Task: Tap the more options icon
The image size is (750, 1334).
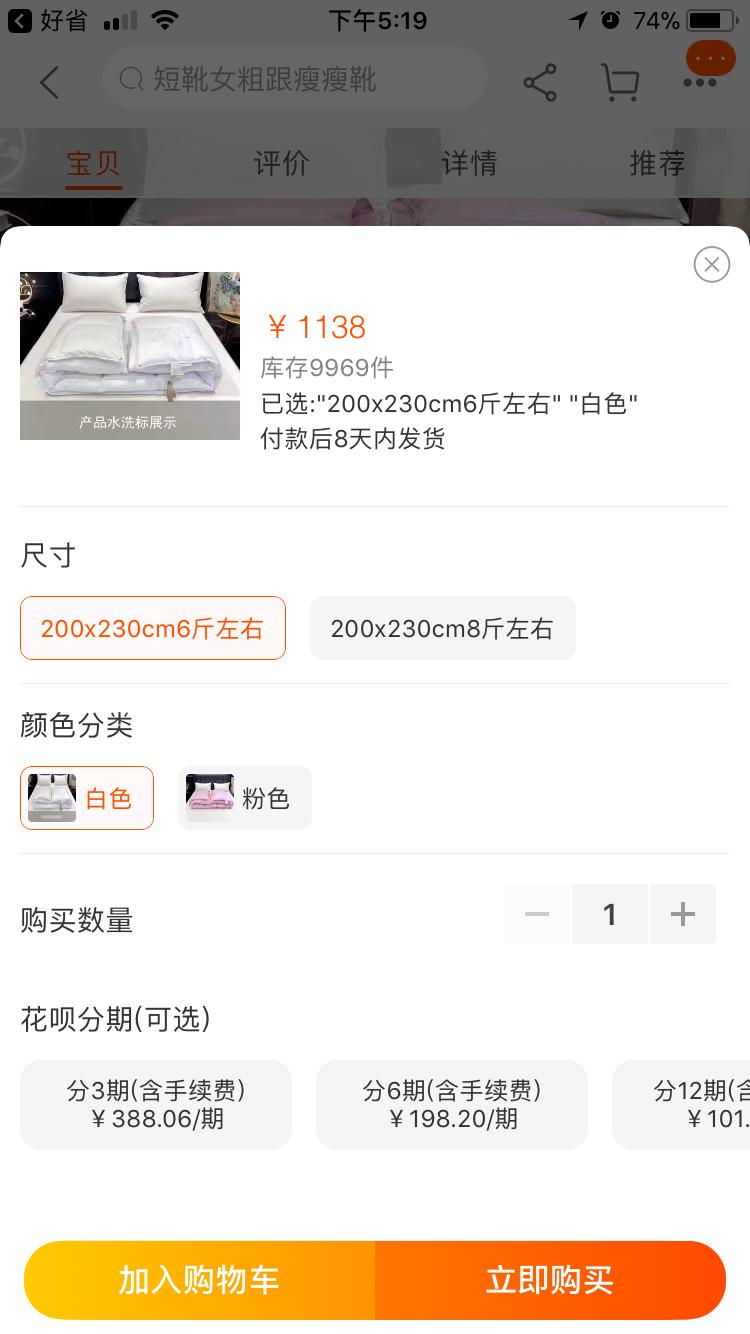Action: [x=708, y=58]
